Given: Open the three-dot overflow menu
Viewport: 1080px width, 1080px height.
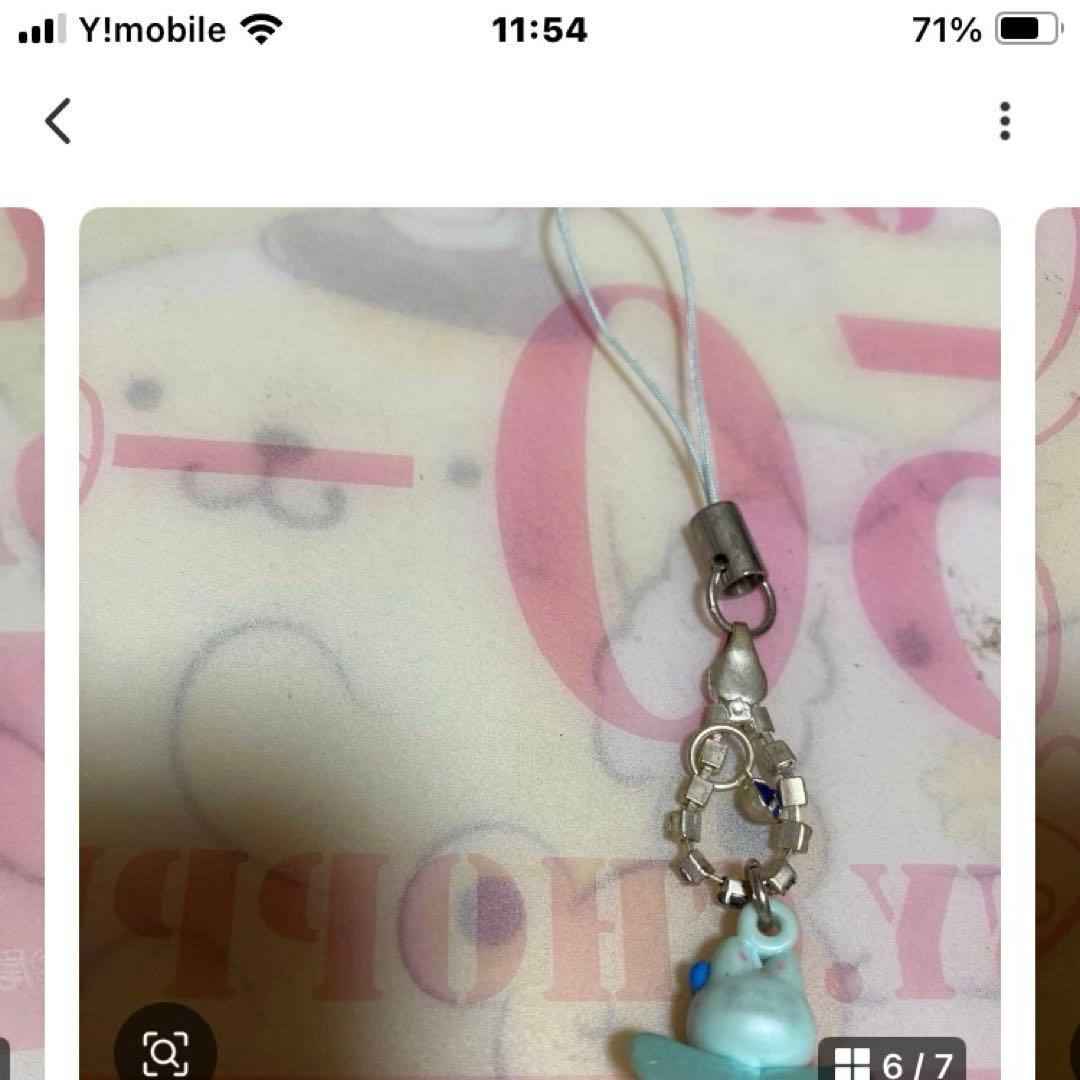Looking at the screenshot, I should point(1004,121).
